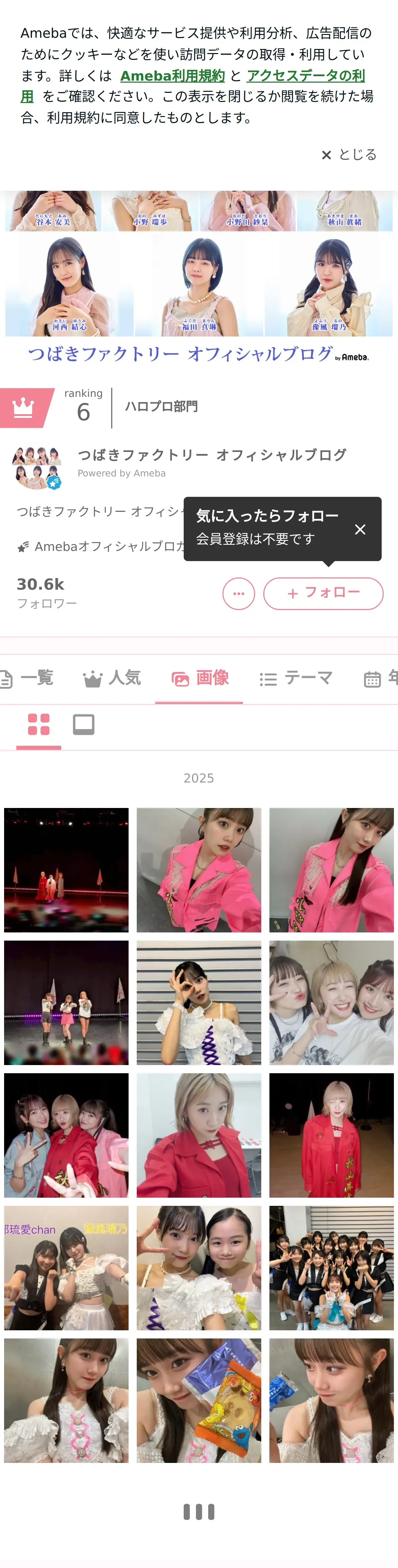Image resolution: width=398 pixels, height=1568 pixels.
Task: Change to single-image view layout
Action: click(x=83, y=724)
